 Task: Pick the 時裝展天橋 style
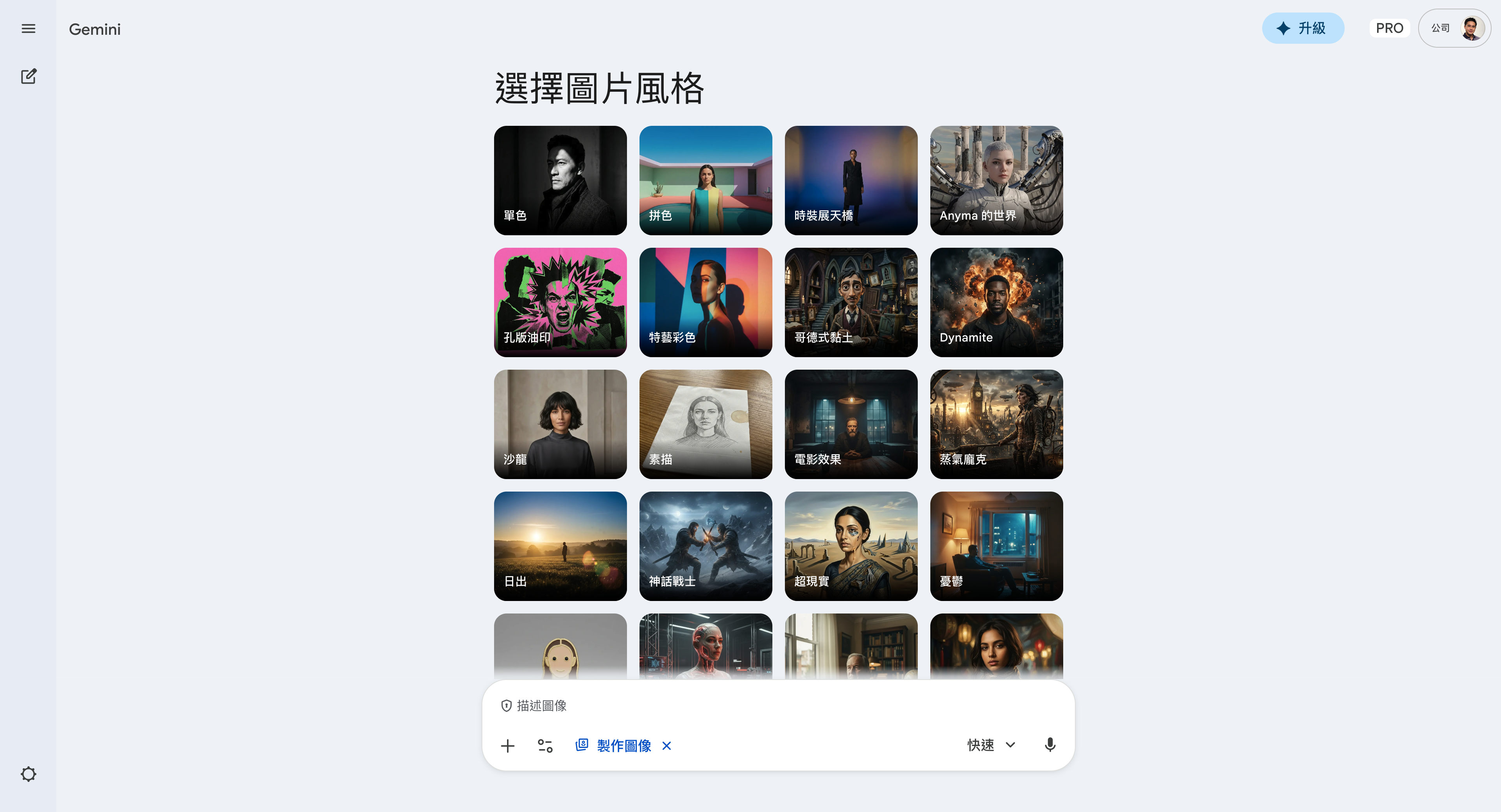coord(851,181)
